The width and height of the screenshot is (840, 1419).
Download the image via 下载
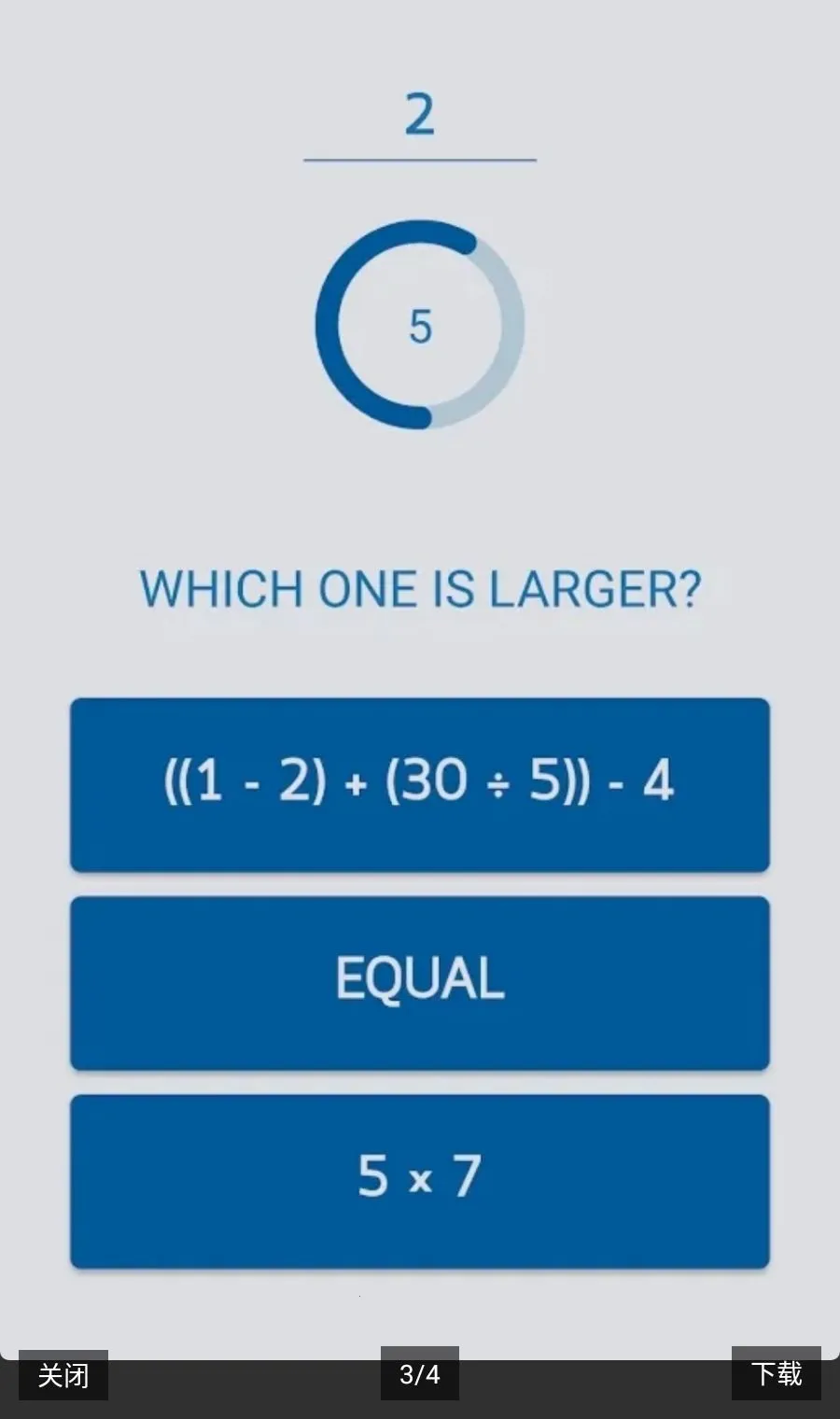[777, 1373]
